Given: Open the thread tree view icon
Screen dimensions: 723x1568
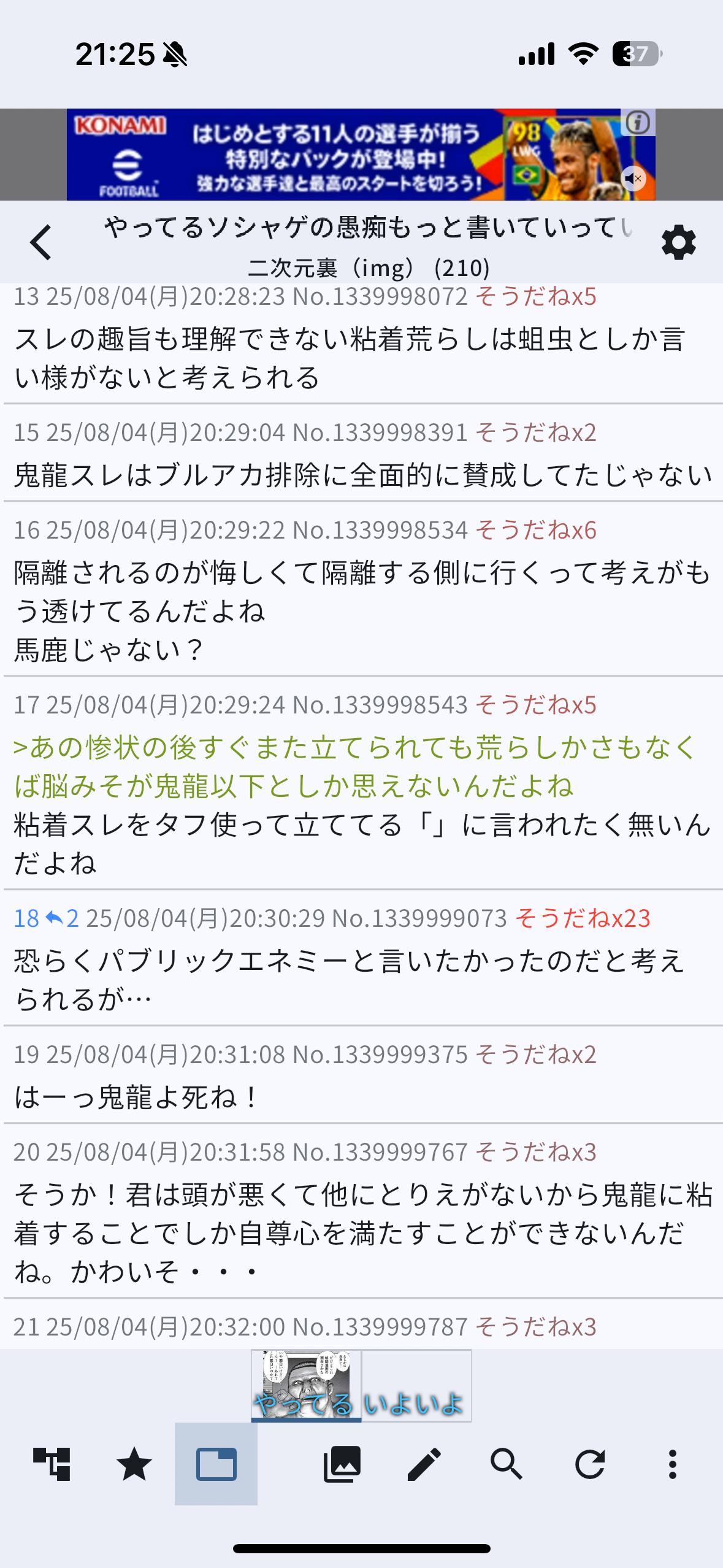Looking at the screenshot, I should 52,1465.
